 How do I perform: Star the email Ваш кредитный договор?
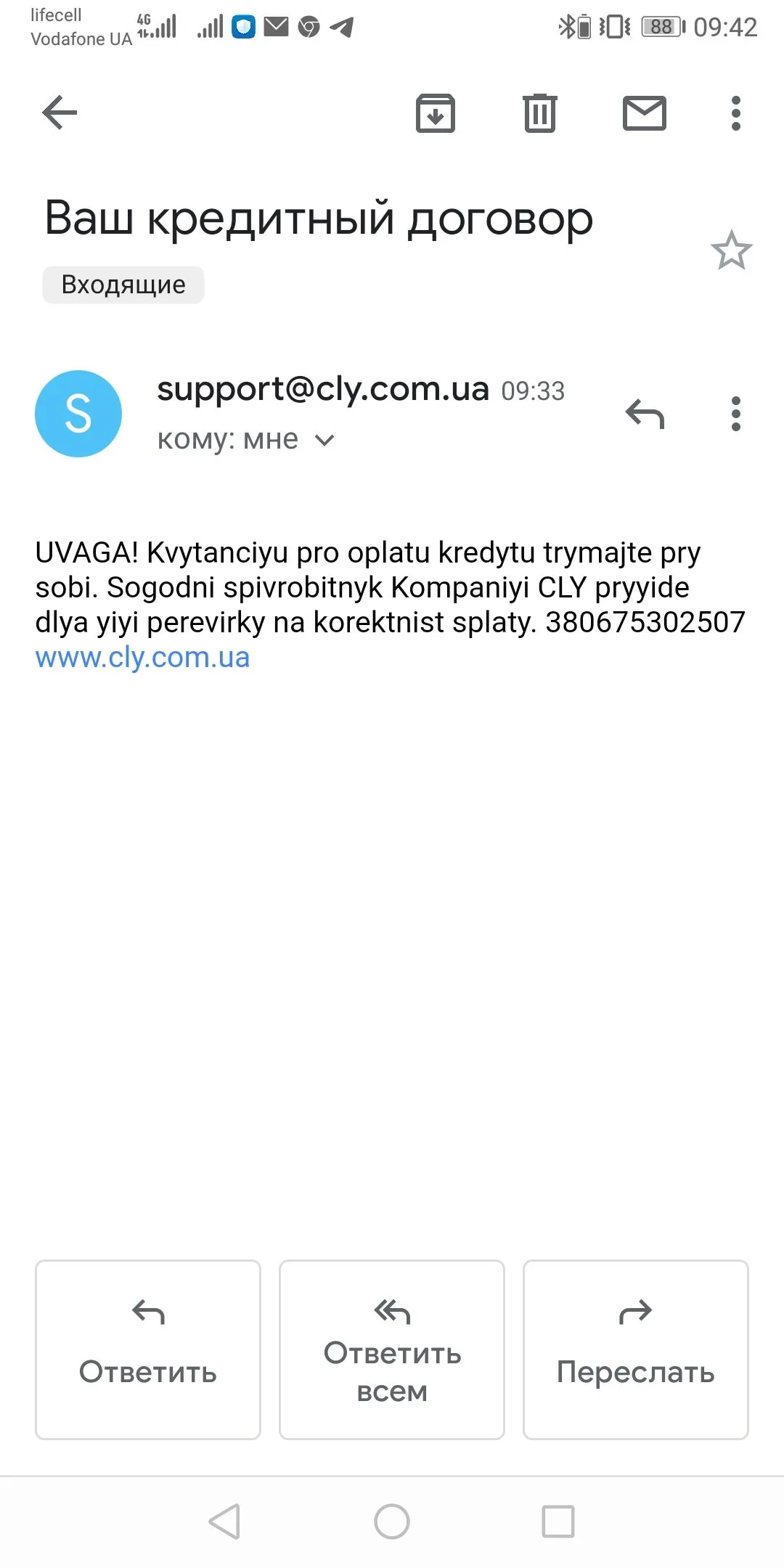click(731, 251)
